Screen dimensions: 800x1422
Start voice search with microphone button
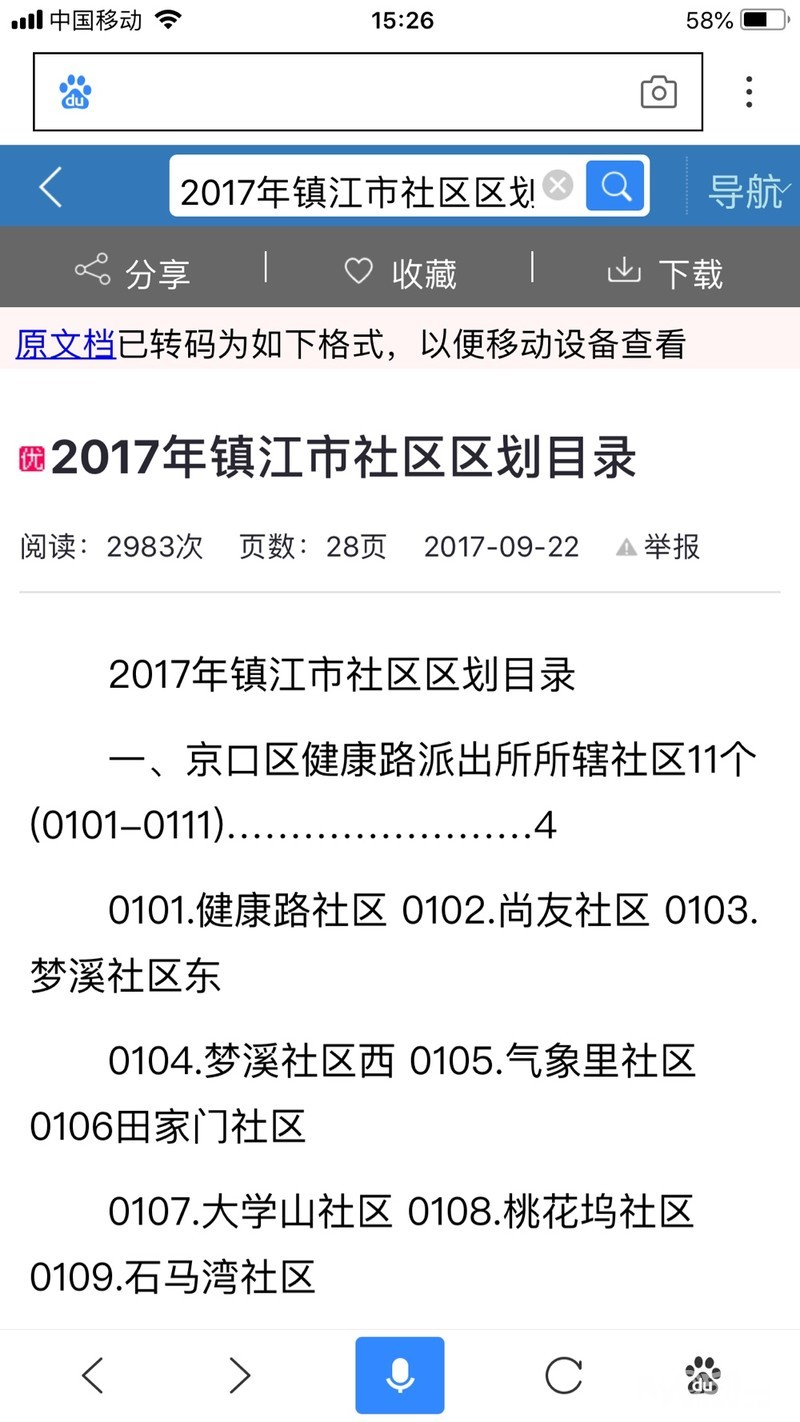(400, 1375)
